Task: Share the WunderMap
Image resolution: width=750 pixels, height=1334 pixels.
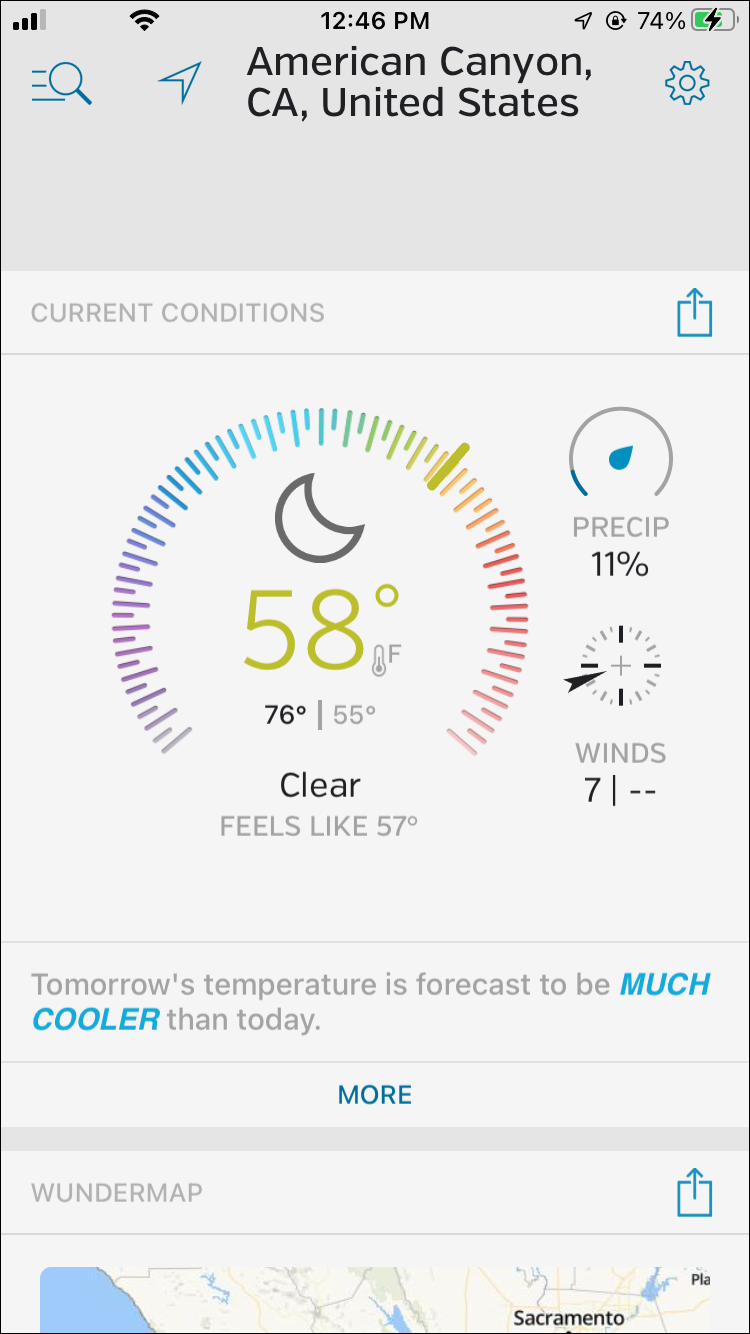Action: point(694,1193)
